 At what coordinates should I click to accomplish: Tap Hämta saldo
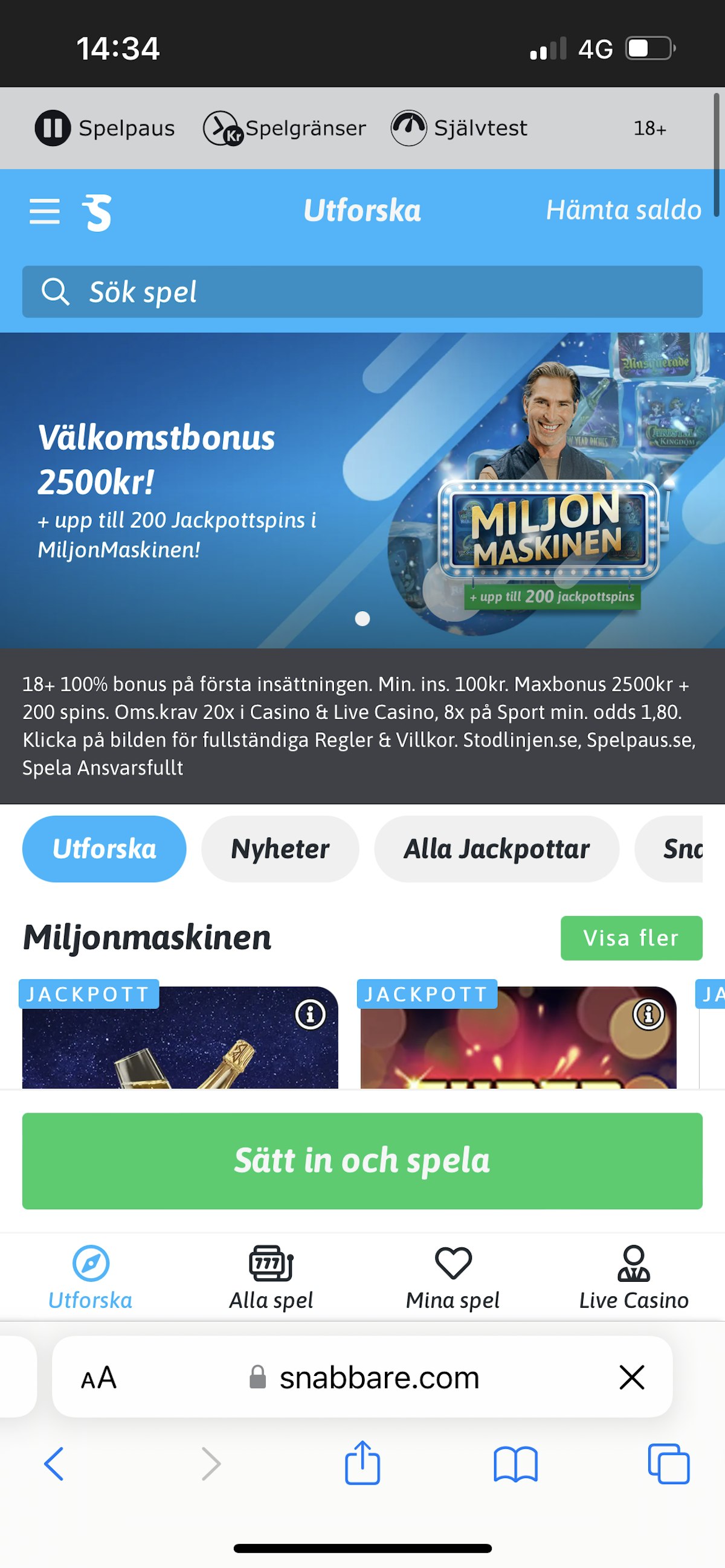[623, 210]
